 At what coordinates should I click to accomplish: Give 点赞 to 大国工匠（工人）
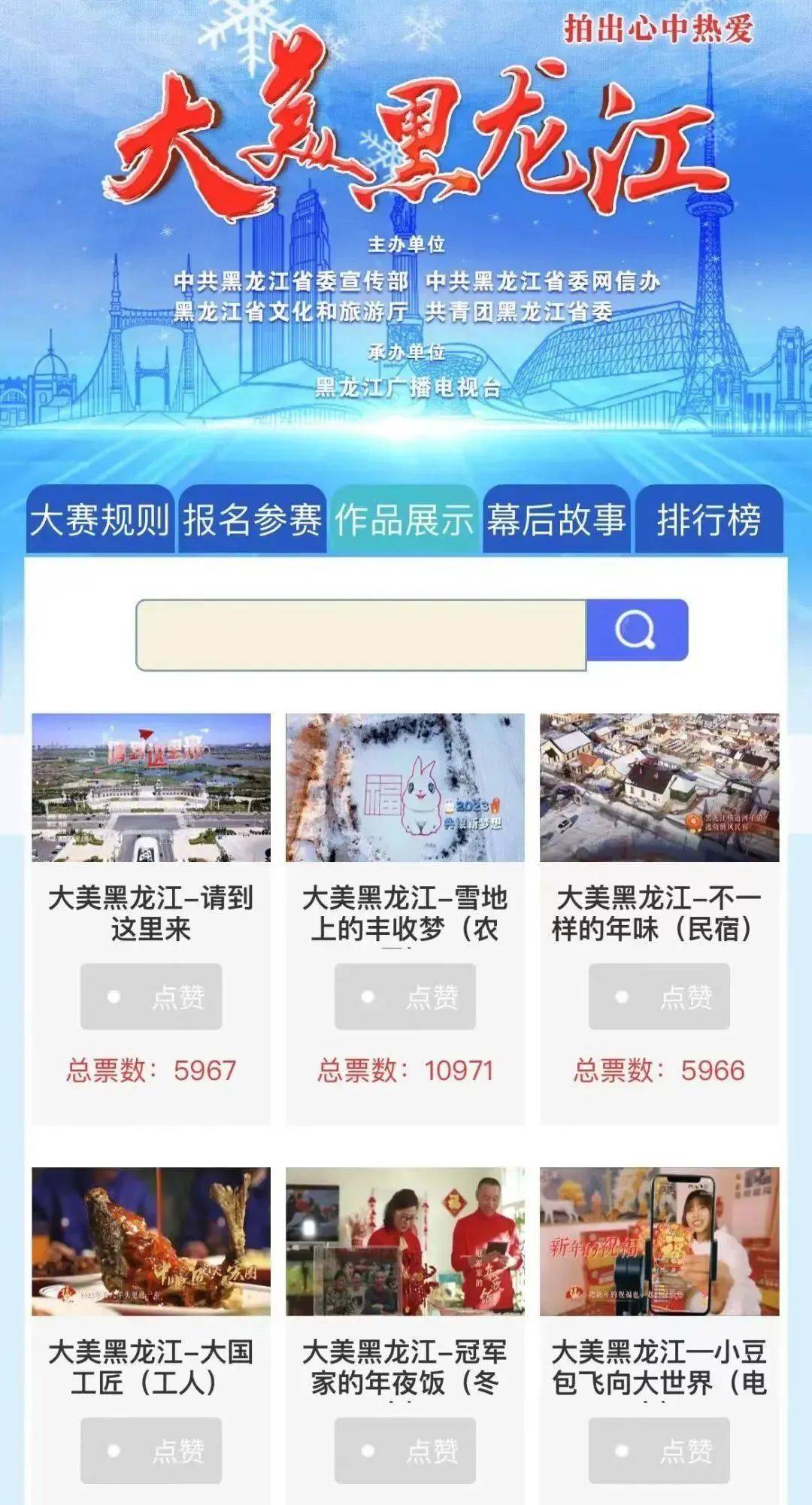pos(151,1450)
